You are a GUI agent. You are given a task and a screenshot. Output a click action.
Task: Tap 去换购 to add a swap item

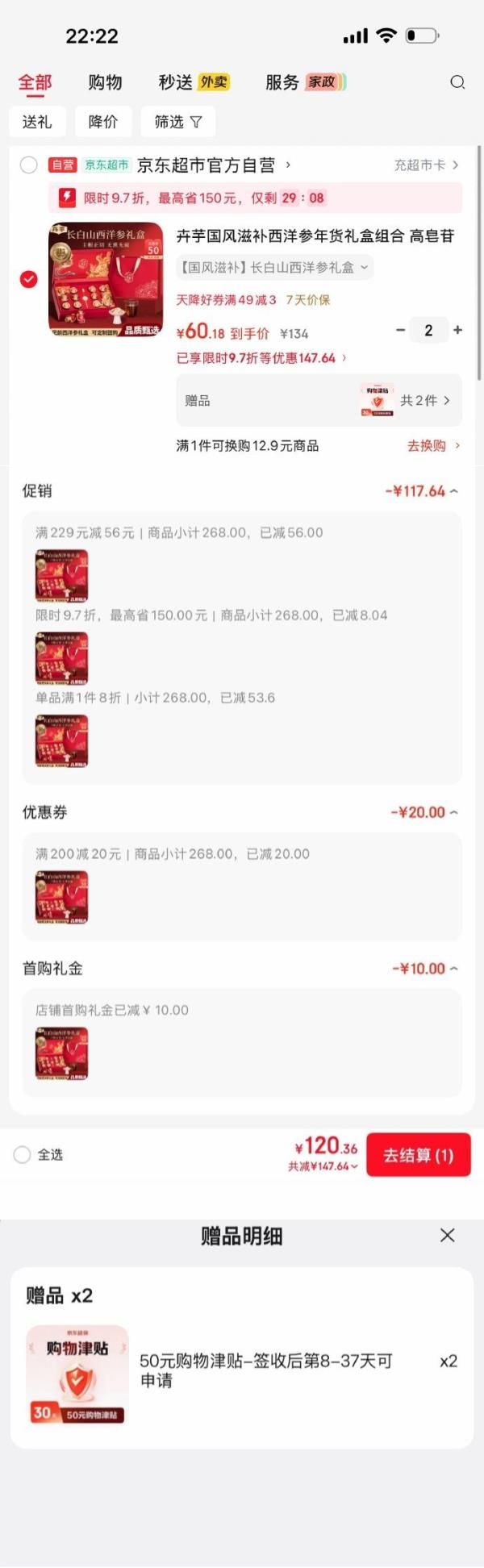(433, 445)
